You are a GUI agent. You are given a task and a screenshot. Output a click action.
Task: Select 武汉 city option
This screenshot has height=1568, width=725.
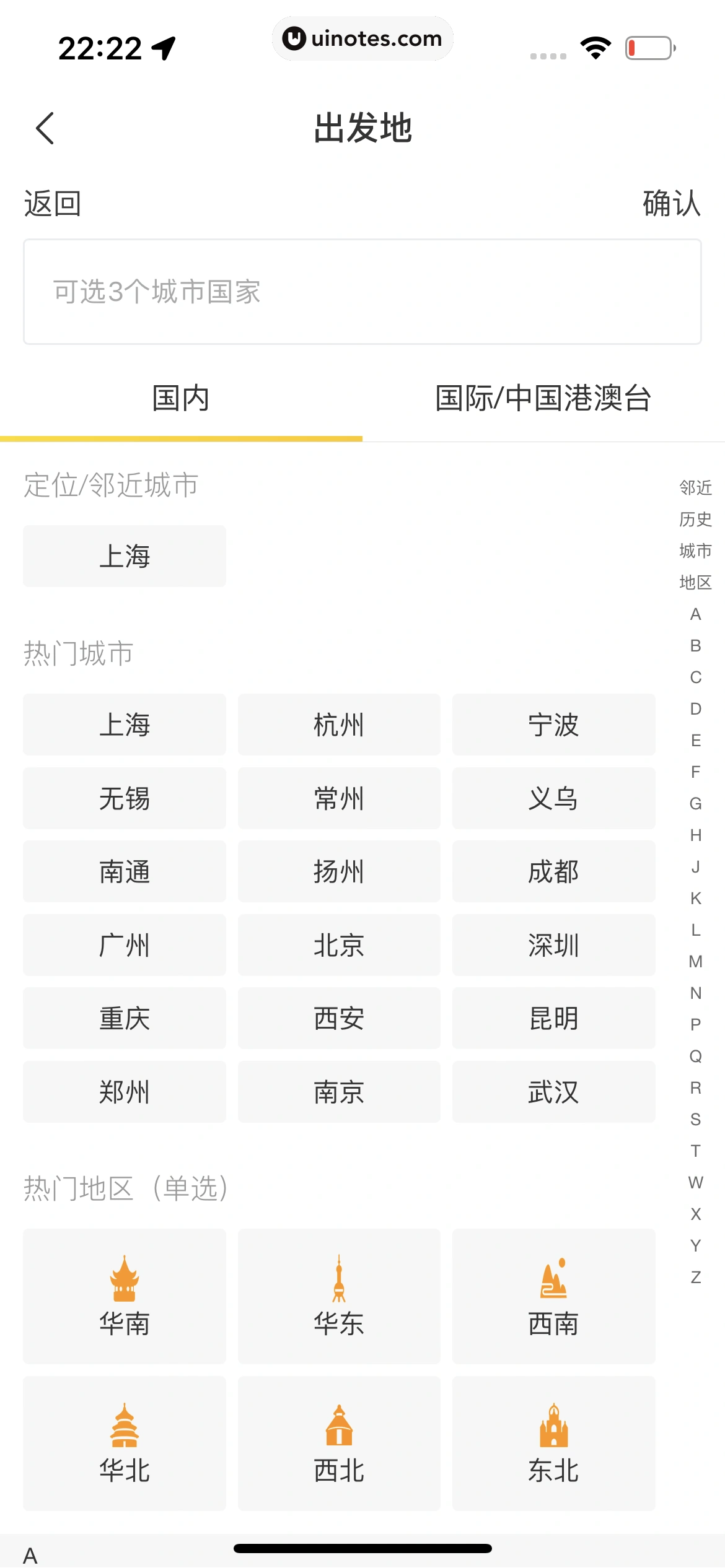pyautogui.click(x=553, y=1092)
